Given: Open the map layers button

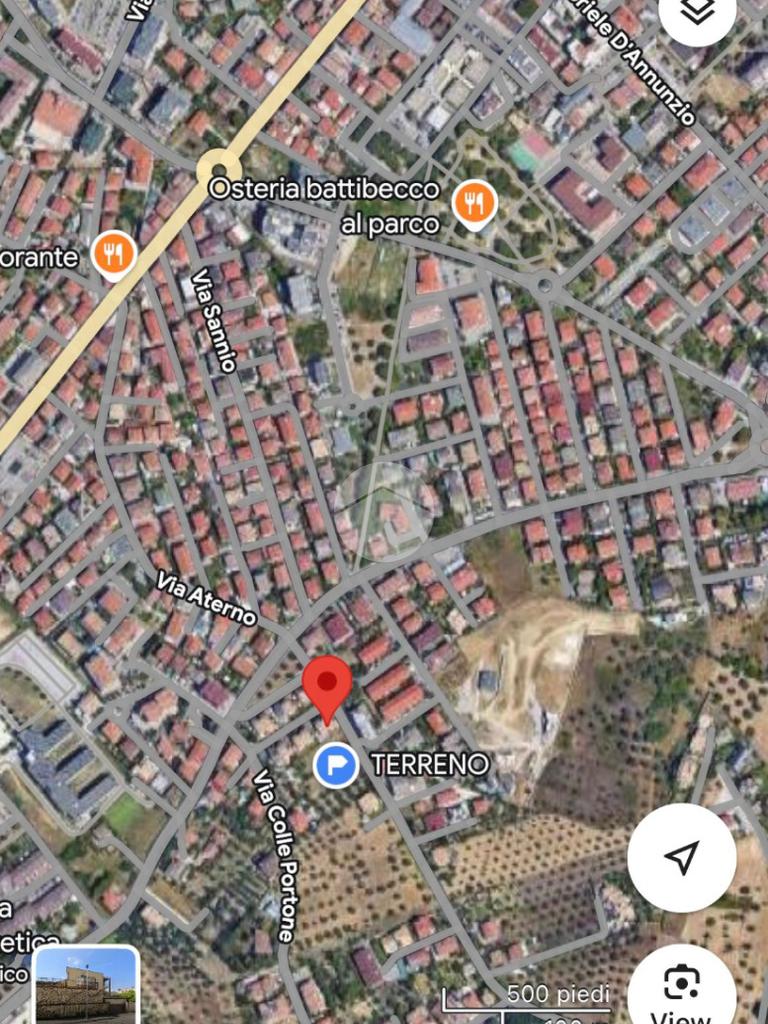Looking at the screenshot, I should 697,12.
